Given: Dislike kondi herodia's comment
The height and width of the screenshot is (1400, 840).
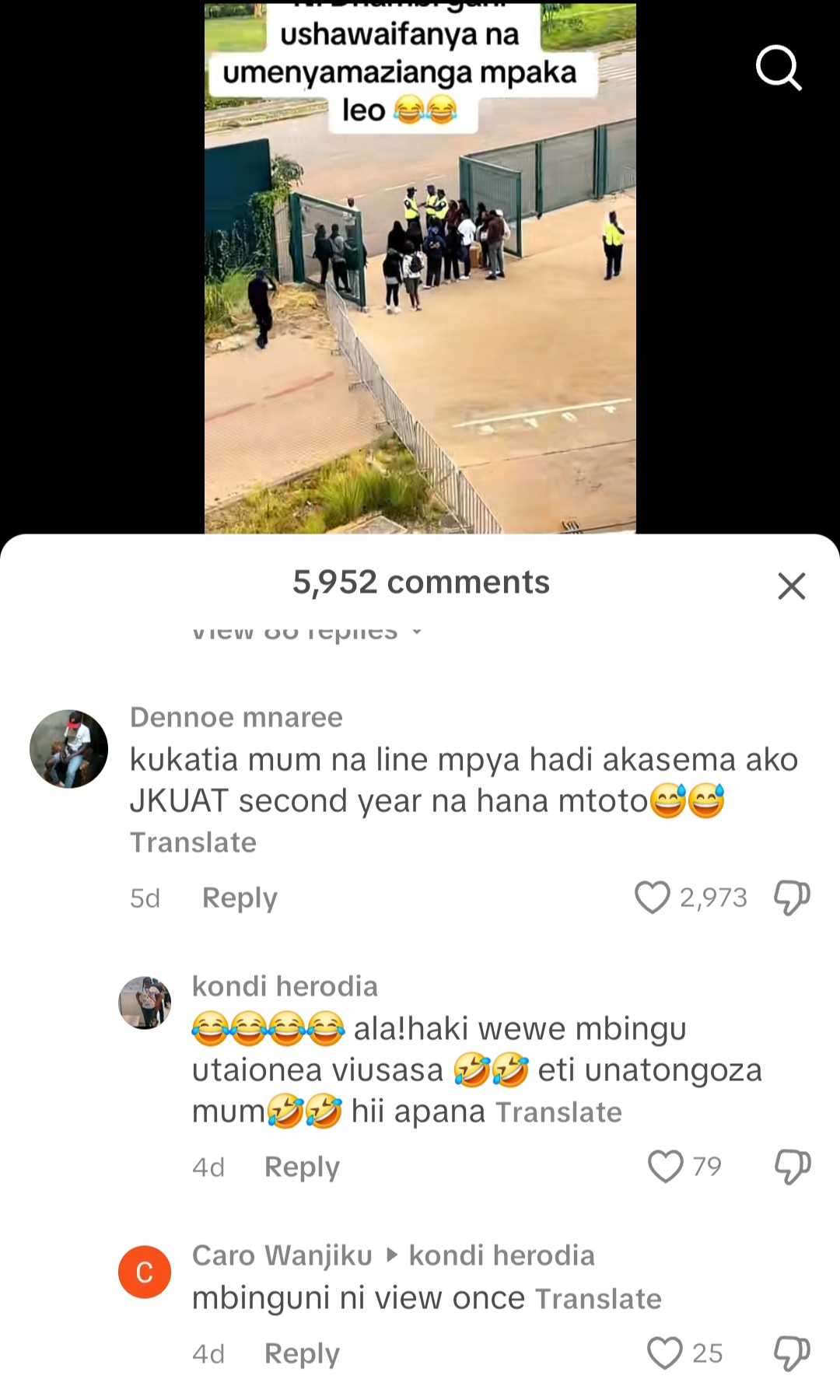Looking at the screenshot, I should [x=792, y=1167].
